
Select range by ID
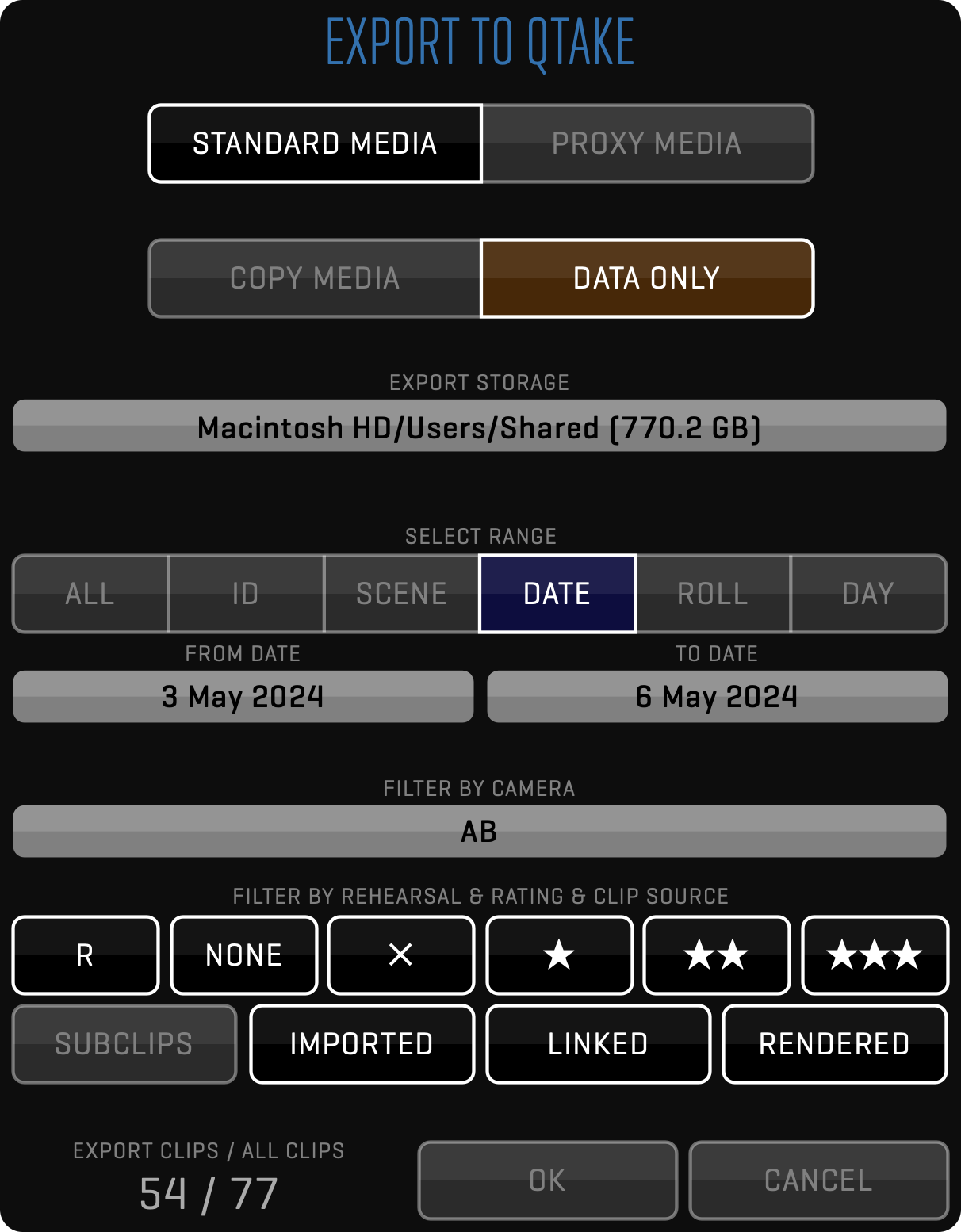246,594
